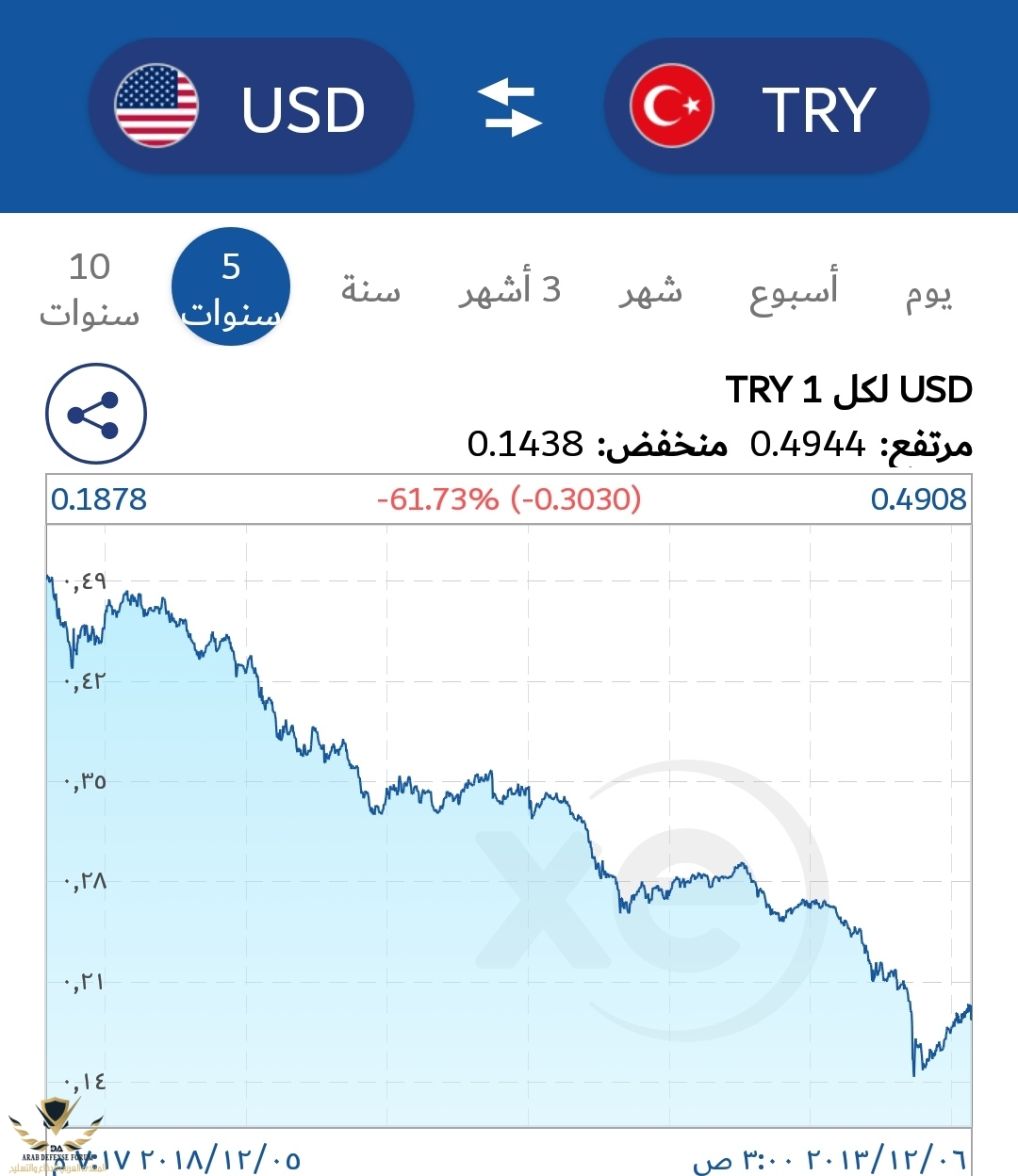This screenshot has height=1176, width=1018.
Task: Swap the USD and TRY currencies
Action: tap(509, 106)
